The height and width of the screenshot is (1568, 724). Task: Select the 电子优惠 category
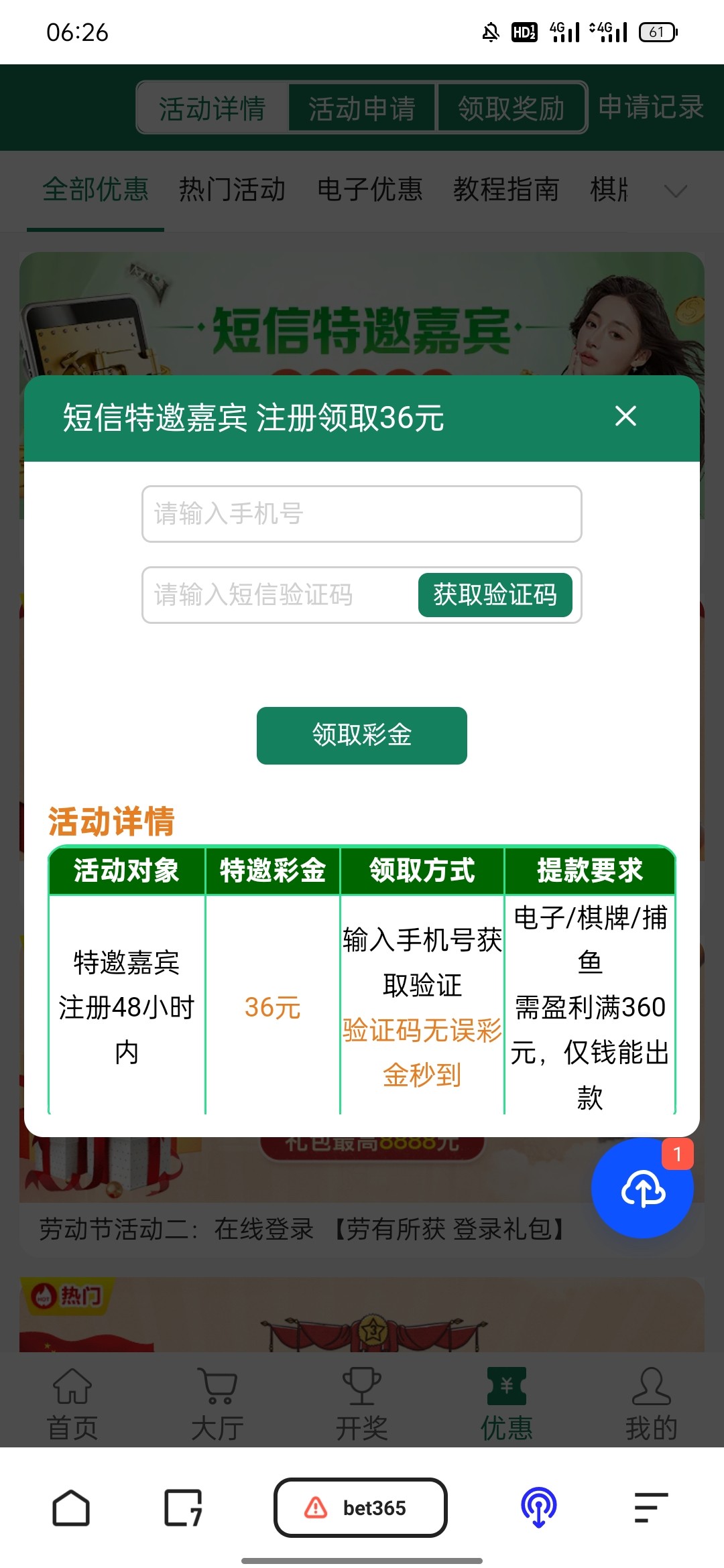coord(369,190)
